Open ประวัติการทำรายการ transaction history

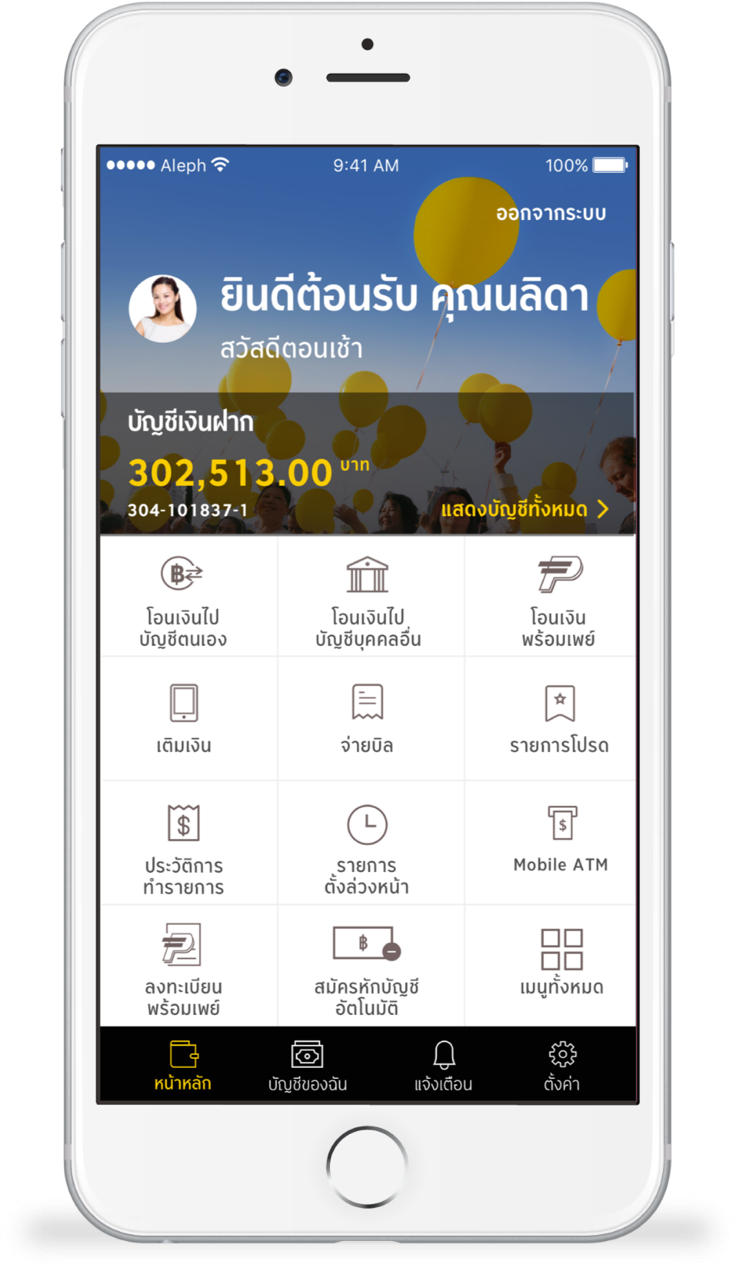(x=183, y=846)
